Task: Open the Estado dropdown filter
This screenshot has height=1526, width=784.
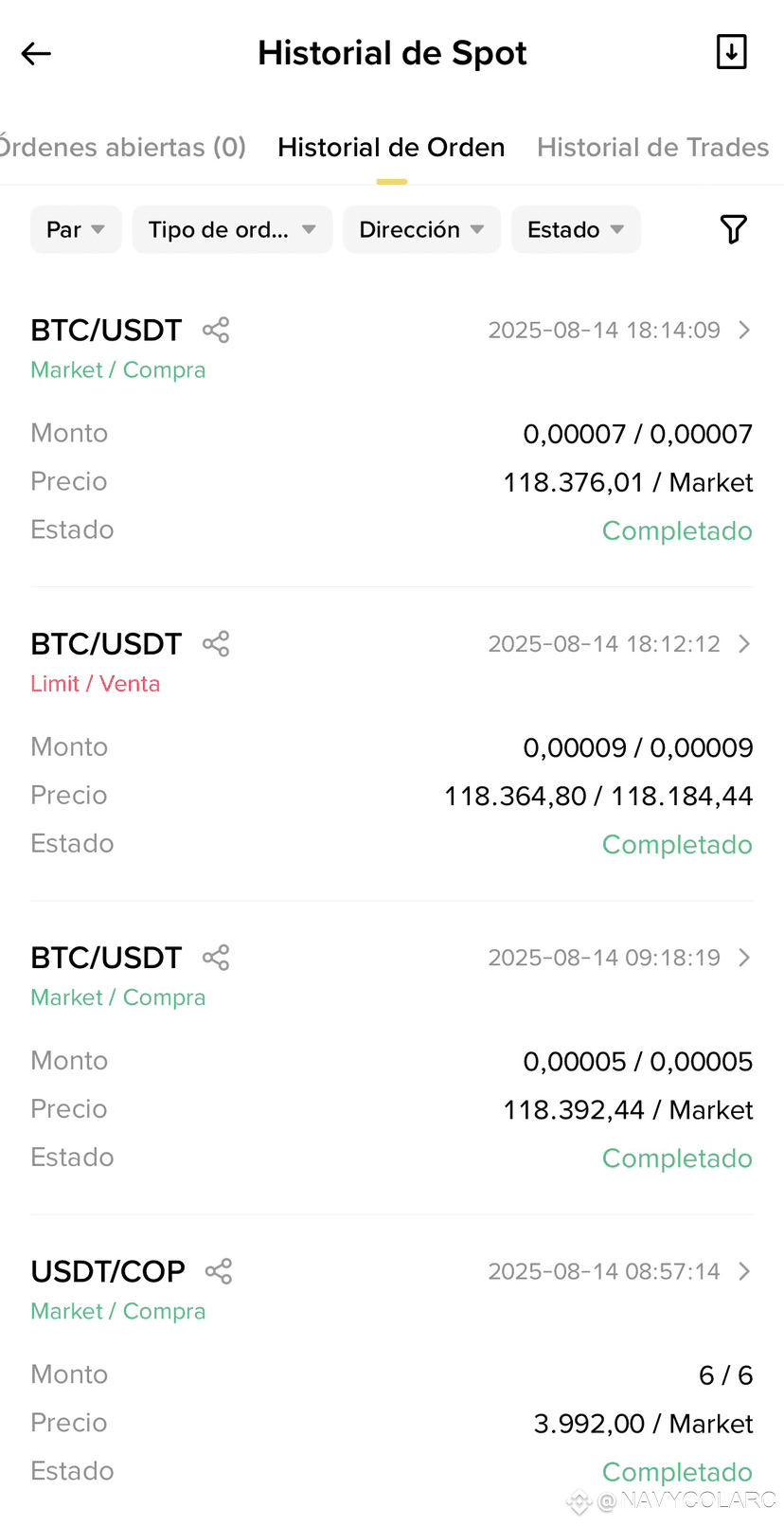Action: point(576,229)
